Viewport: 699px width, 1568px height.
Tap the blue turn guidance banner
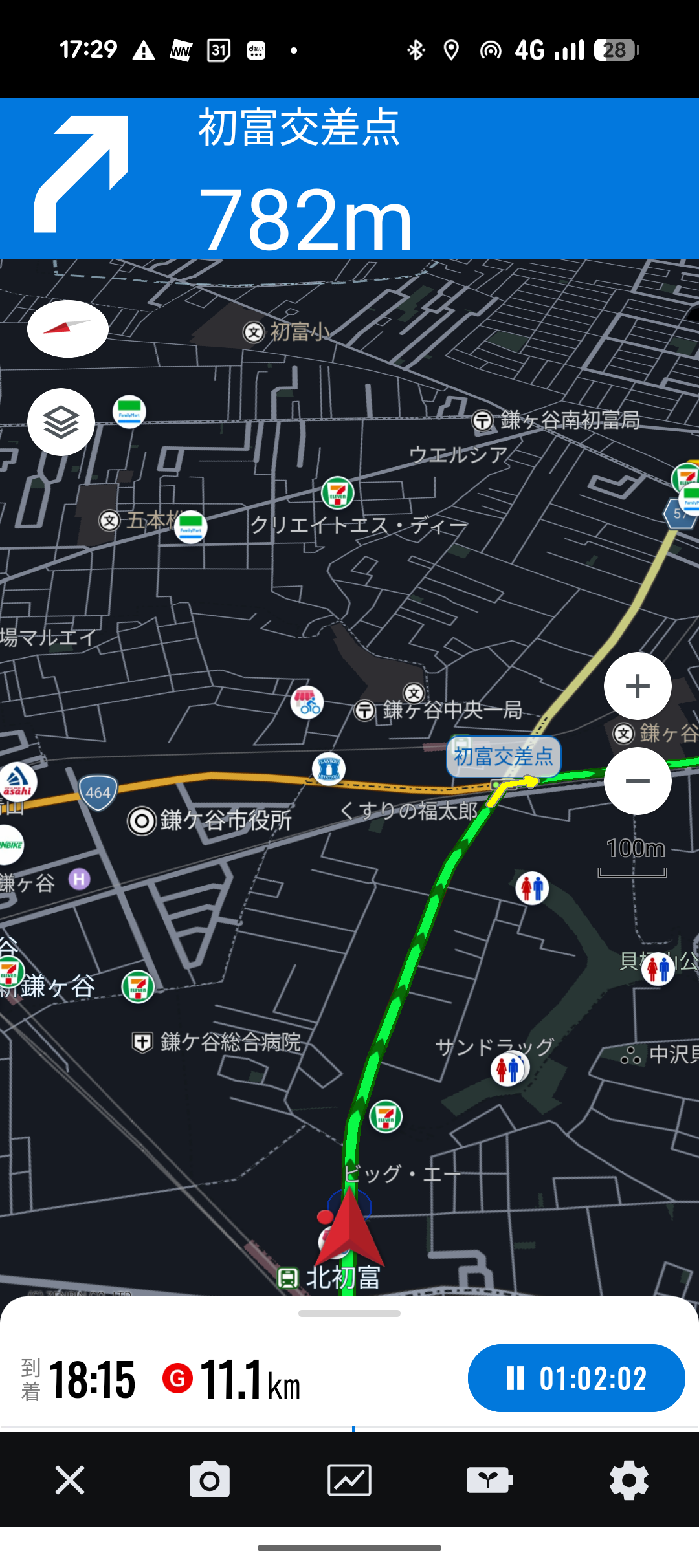349,179
